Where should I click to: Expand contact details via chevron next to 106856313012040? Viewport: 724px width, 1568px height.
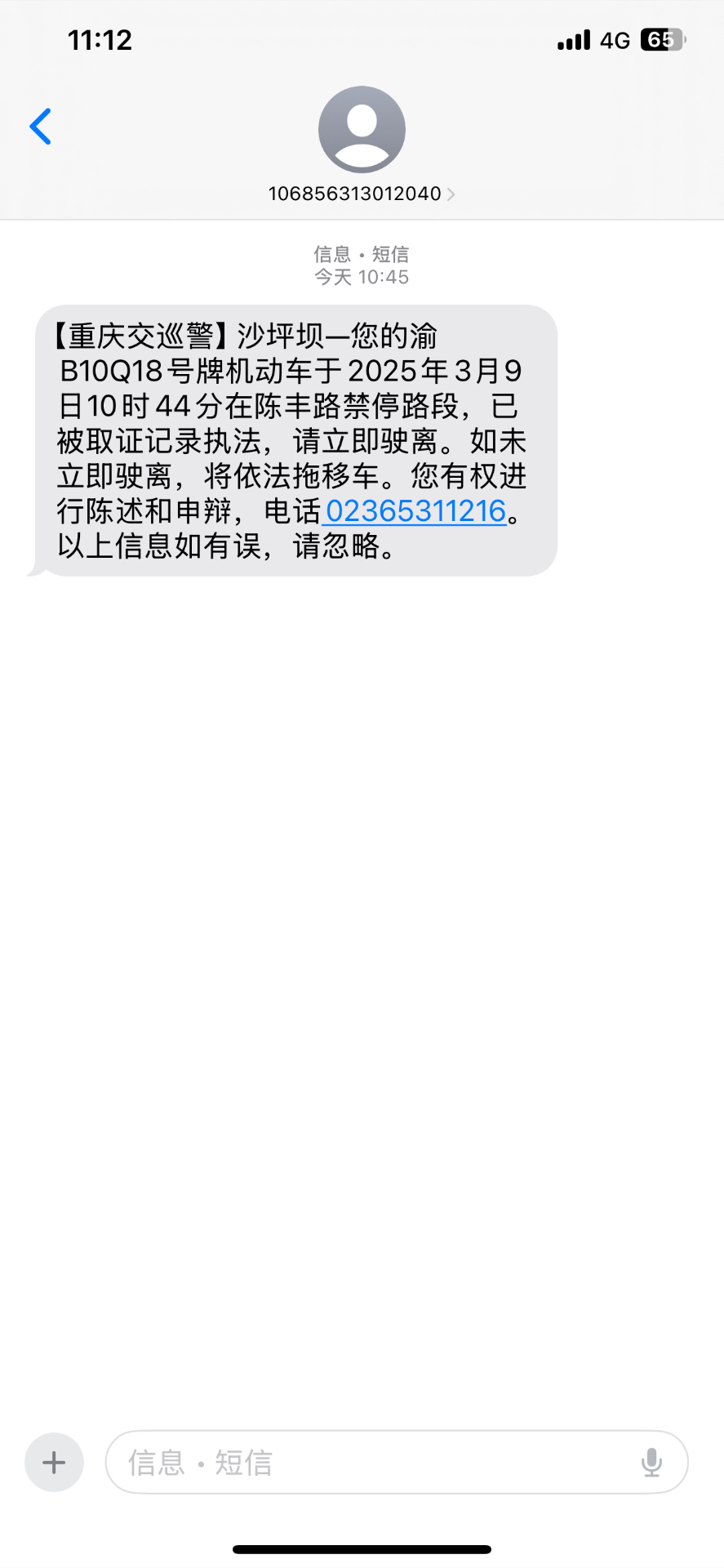click(x=450, y=194)
